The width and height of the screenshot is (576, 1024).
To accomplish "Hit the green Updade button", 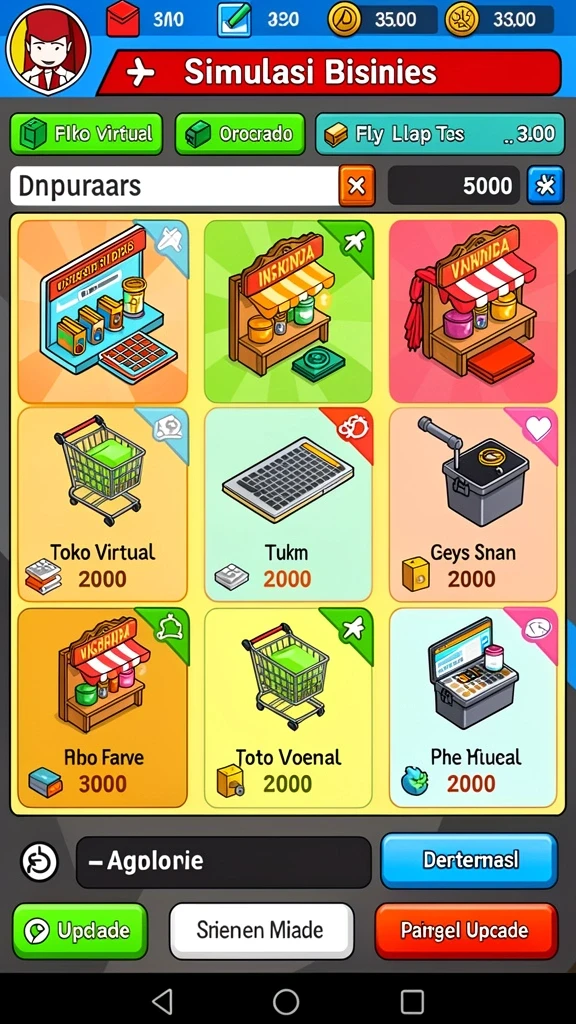I will (80, 931).
